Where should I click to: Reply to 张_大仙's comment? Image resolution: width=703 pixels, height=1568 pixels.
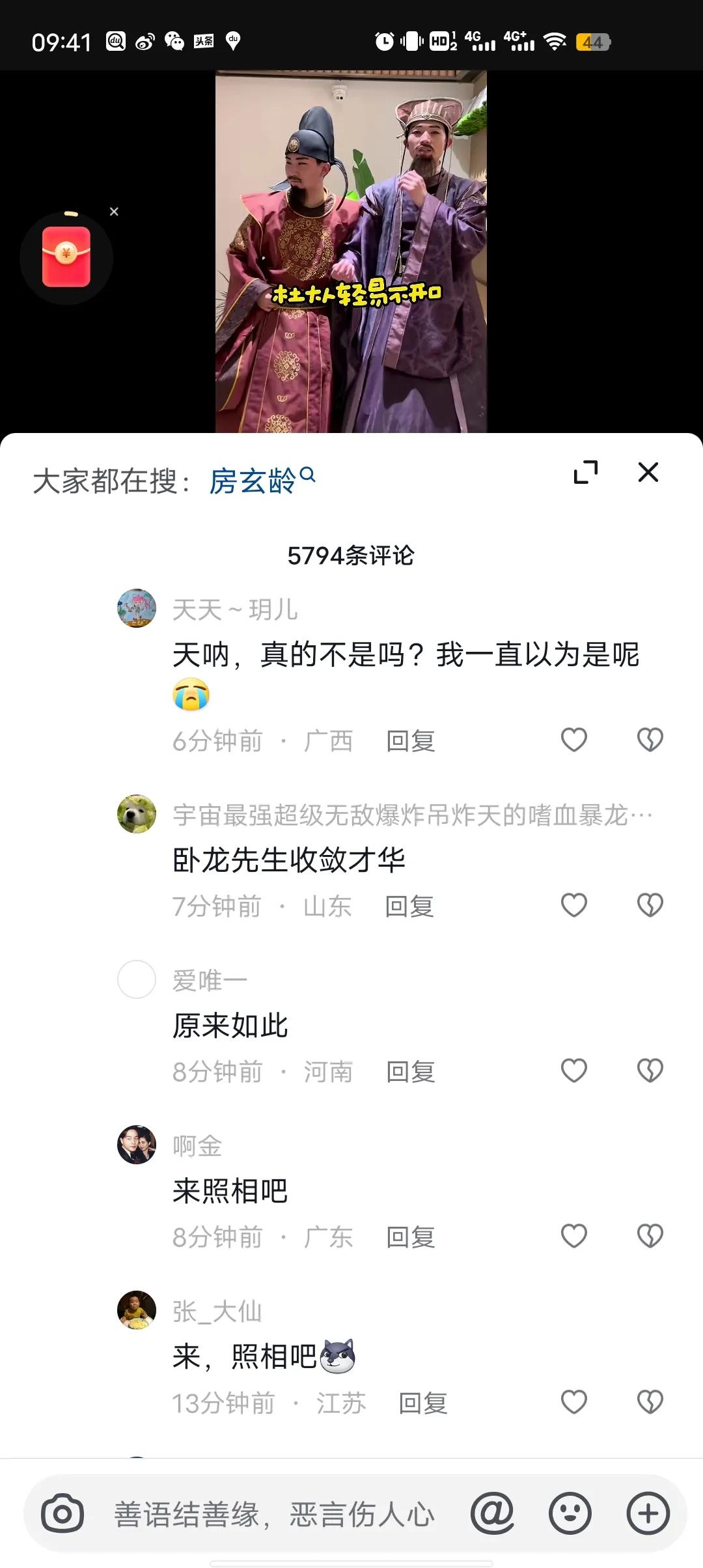coord(423,1403)
